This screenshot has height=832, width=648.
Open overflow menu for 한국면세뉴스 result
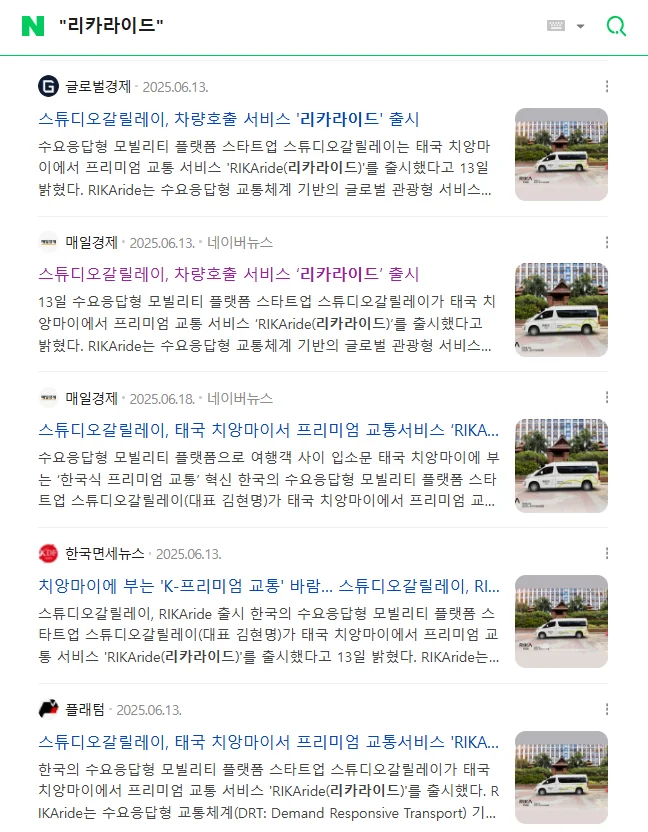pyautogui.click(x=606, y=554)
